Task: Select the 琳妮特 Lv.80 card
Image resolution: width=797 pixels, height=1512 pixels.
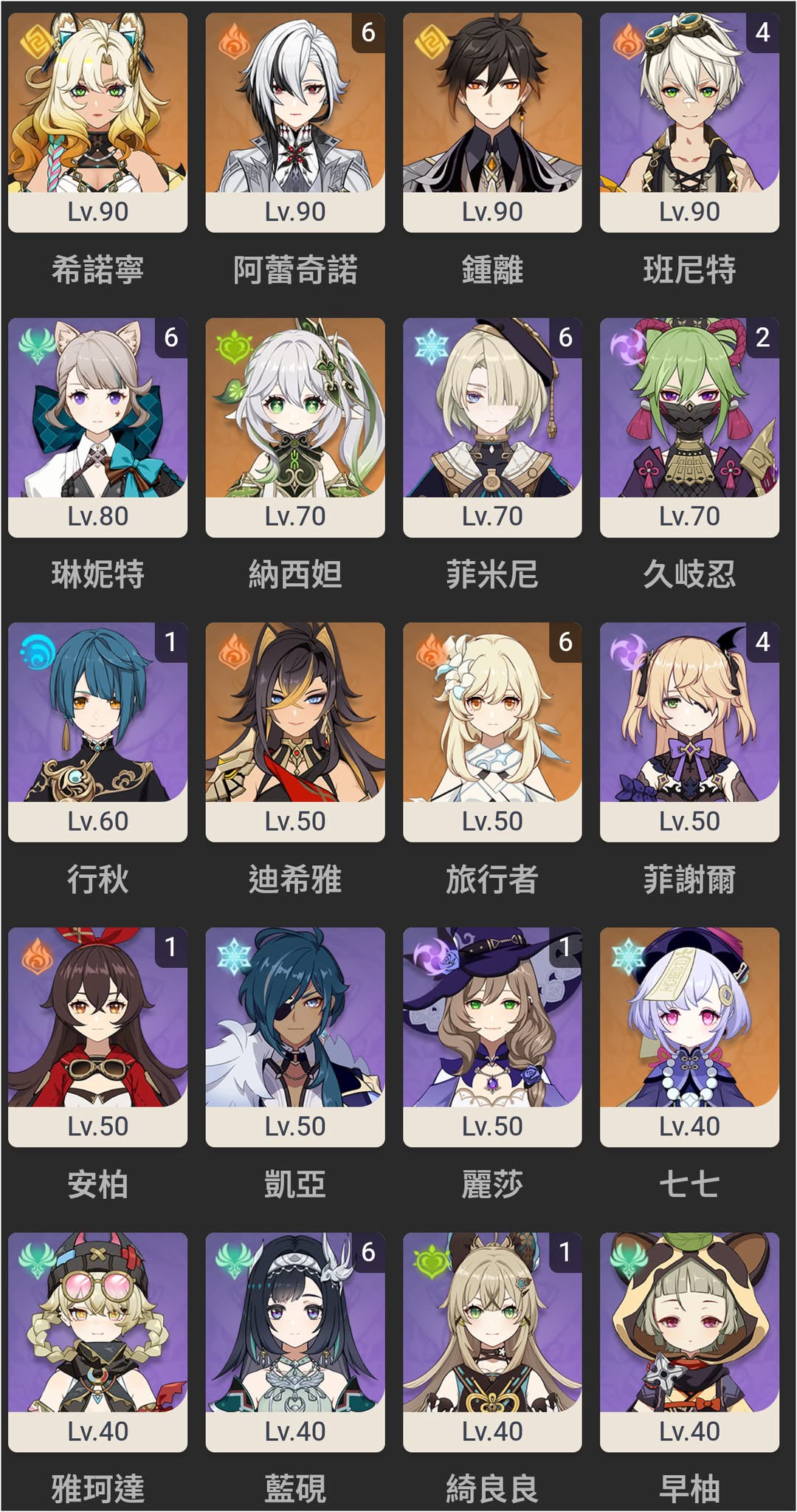Action: coord(97,427)
